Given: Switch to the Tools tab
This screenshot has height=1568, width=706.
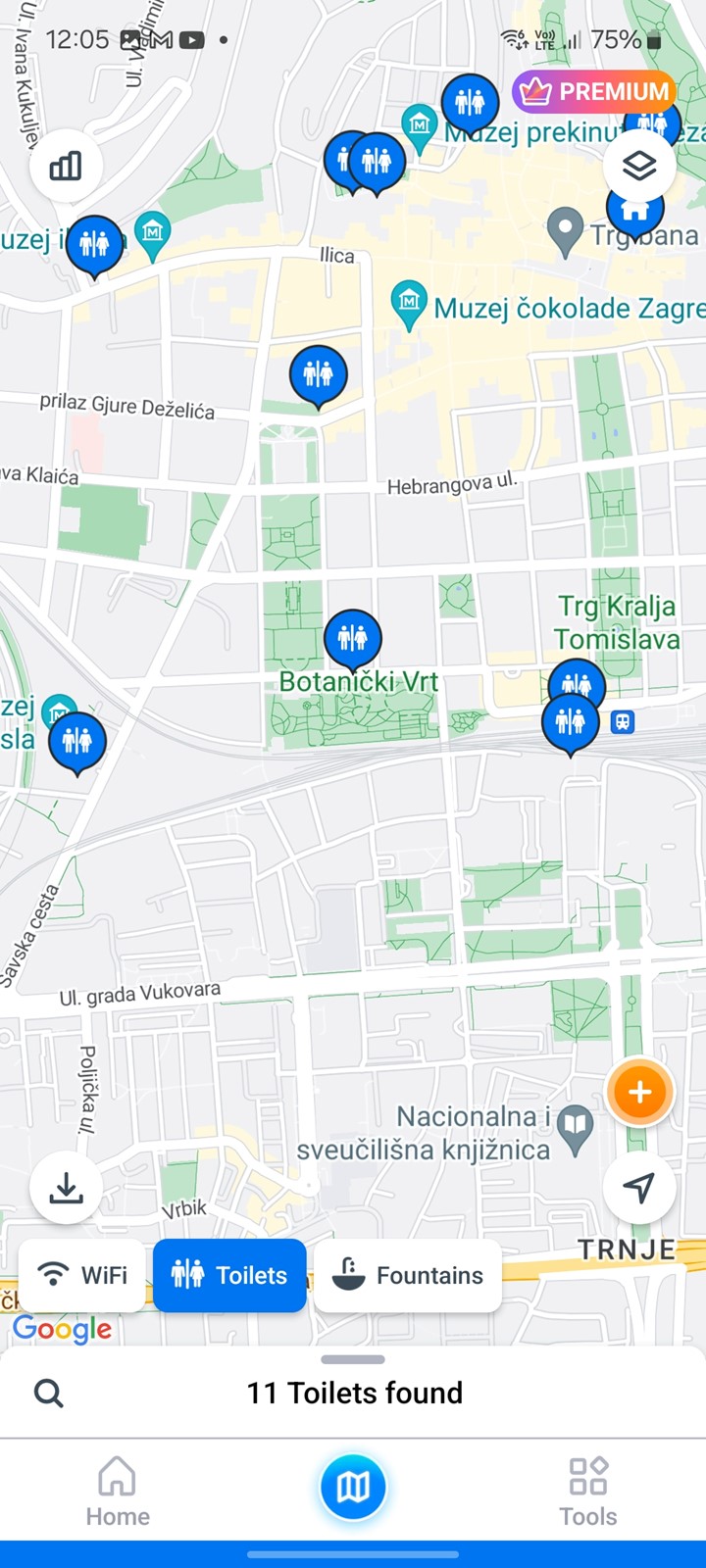Looking at the screenshot, I should pos(587,1490).
